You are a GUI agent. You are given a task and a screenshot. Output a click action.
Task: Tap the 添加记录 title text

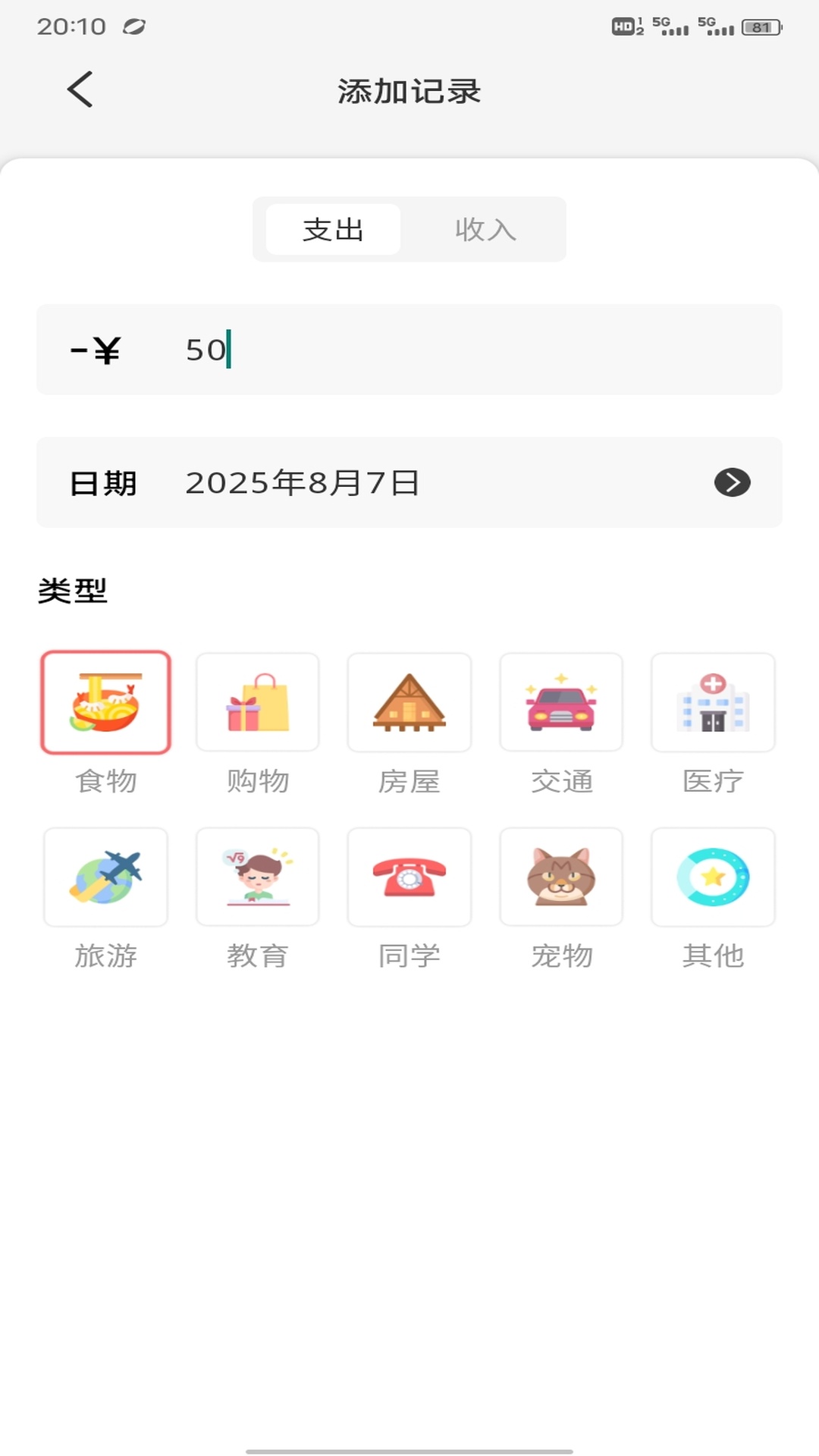(x=409, y=90)
